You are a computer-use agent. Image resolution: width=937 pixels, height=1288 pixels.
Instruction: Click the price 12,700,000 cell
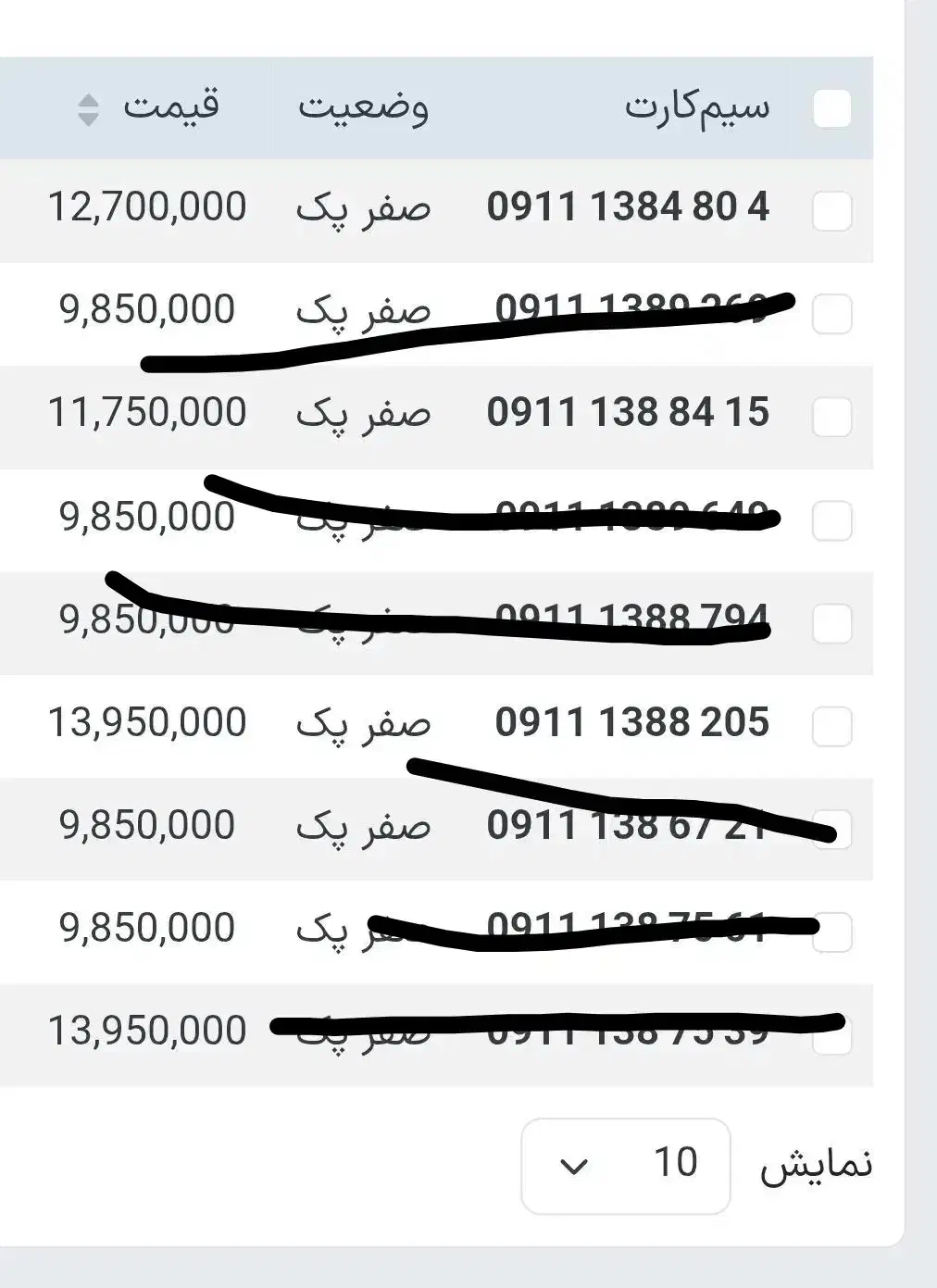pos(144,207)
